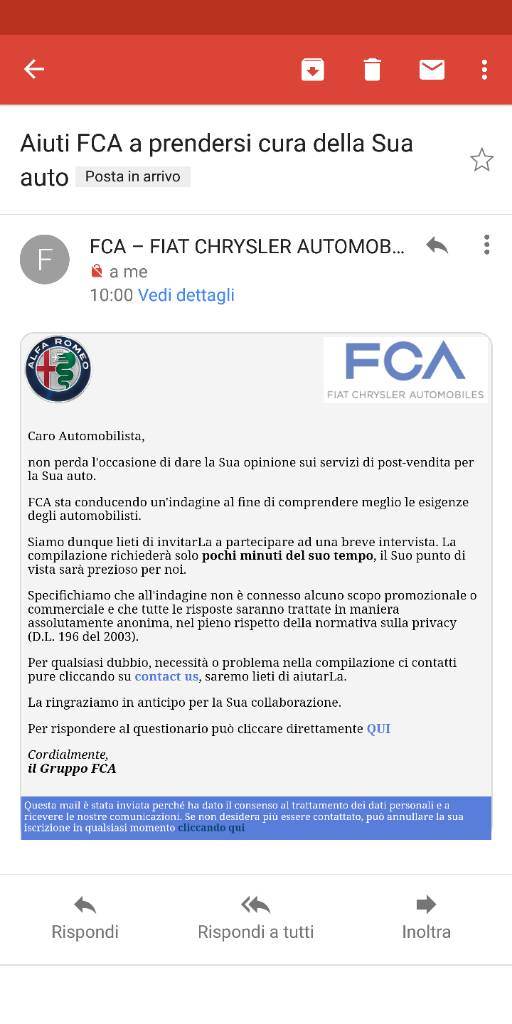Go back to the inbox

pyautogui.click(x=34, y=69)
